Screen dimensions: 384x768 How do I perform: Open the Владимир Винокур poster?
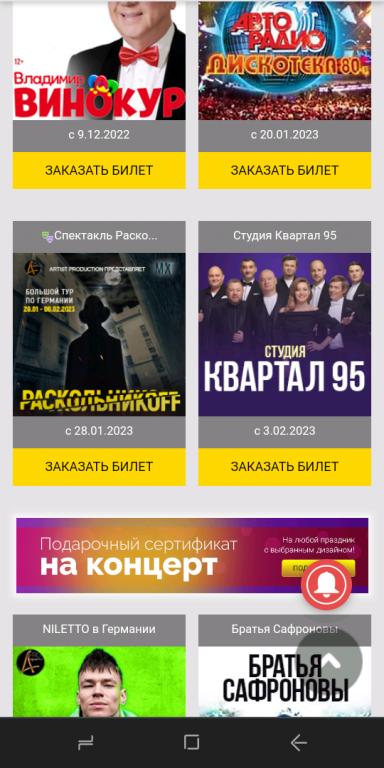(99, 60)
